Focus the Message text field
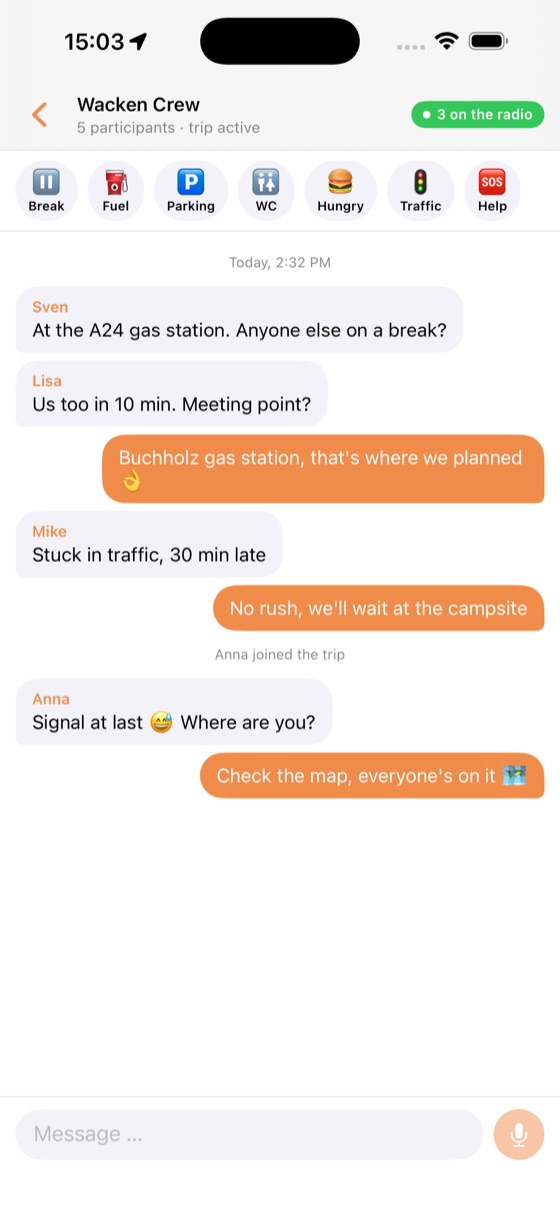 pyautogui.click(x=249, y=1134)
